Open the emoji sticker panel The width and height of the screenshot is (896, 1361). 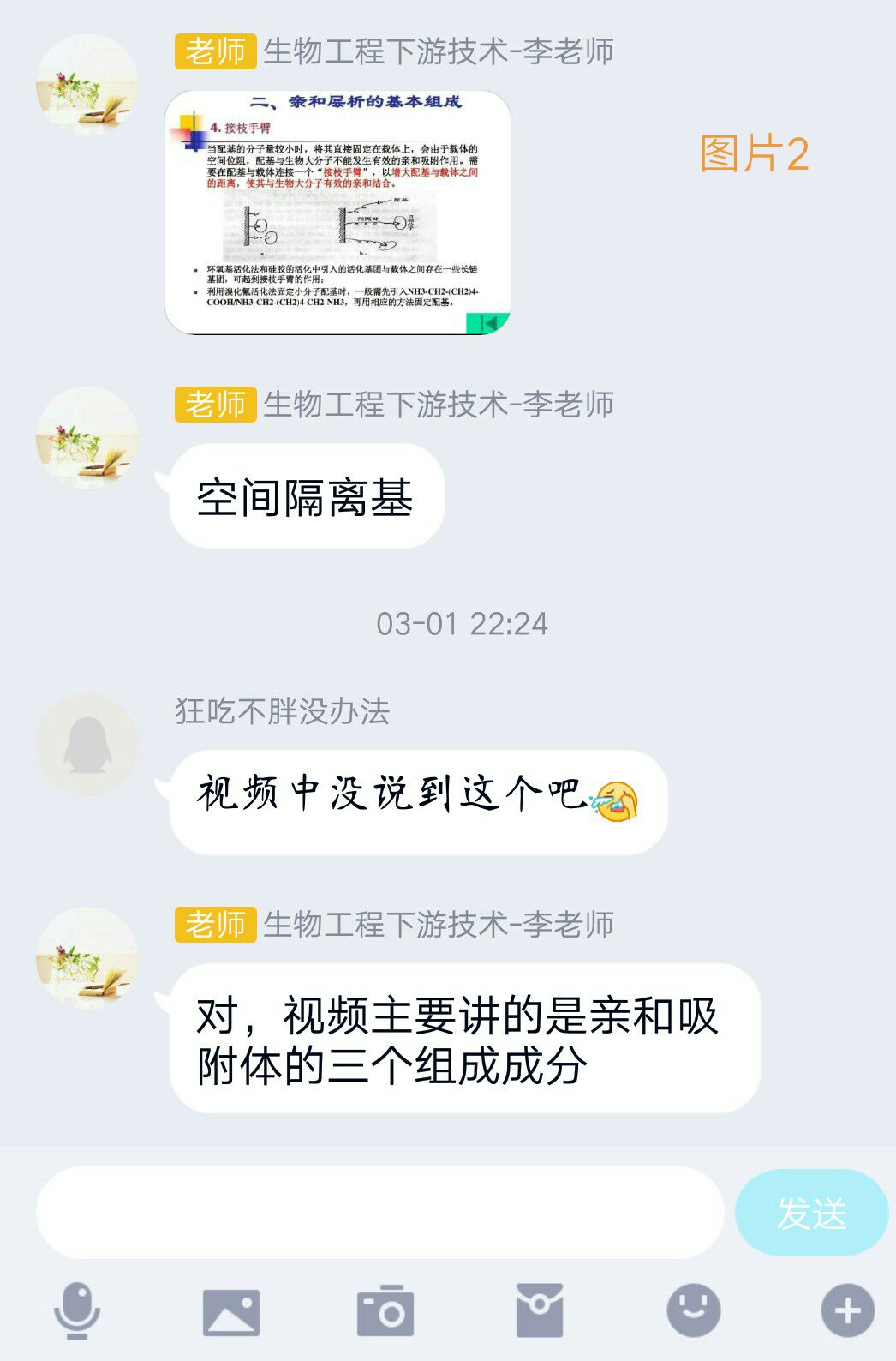694,1310
